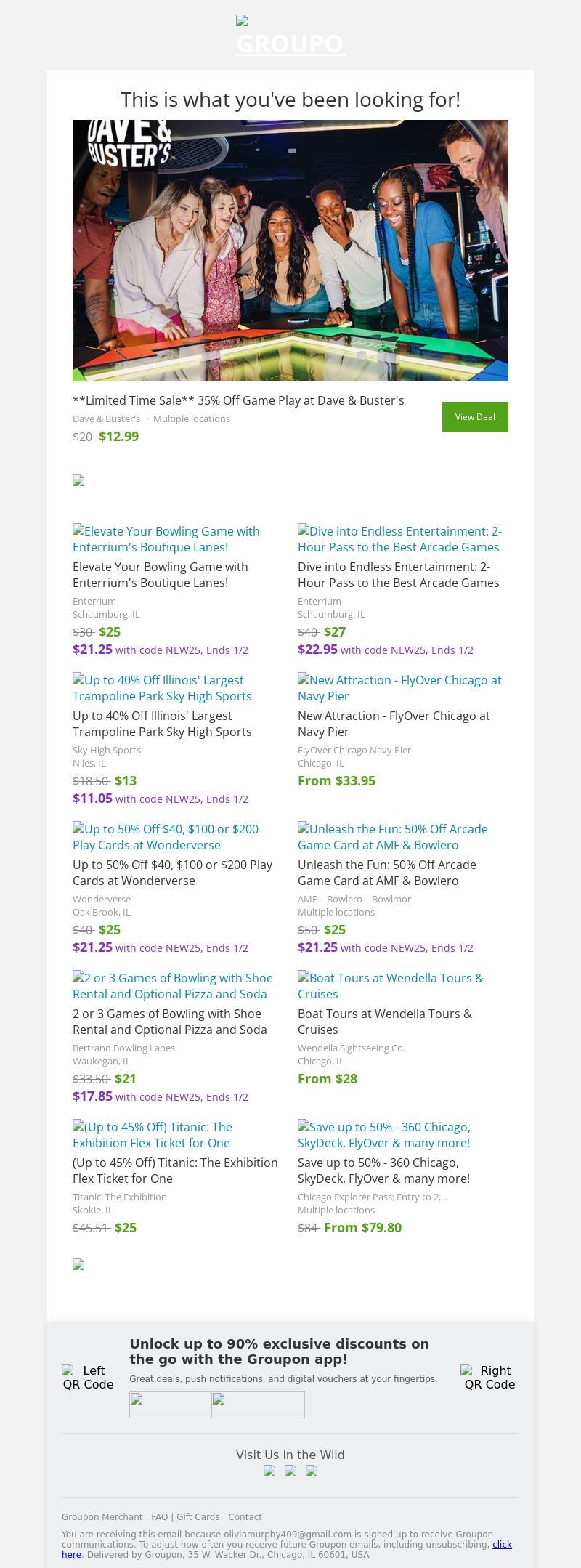Tap 'click here' to adjust email preferences
581x1568 pixels.
[x=501, y=1544]
